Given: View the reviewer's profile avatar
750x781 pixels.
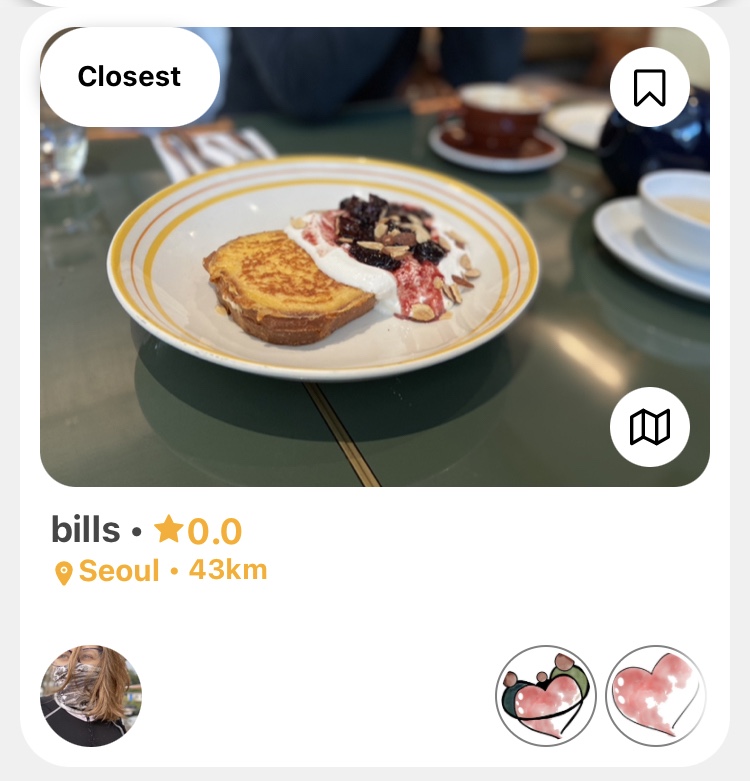Looking at the screenshot, I should (x=91, y=695).
